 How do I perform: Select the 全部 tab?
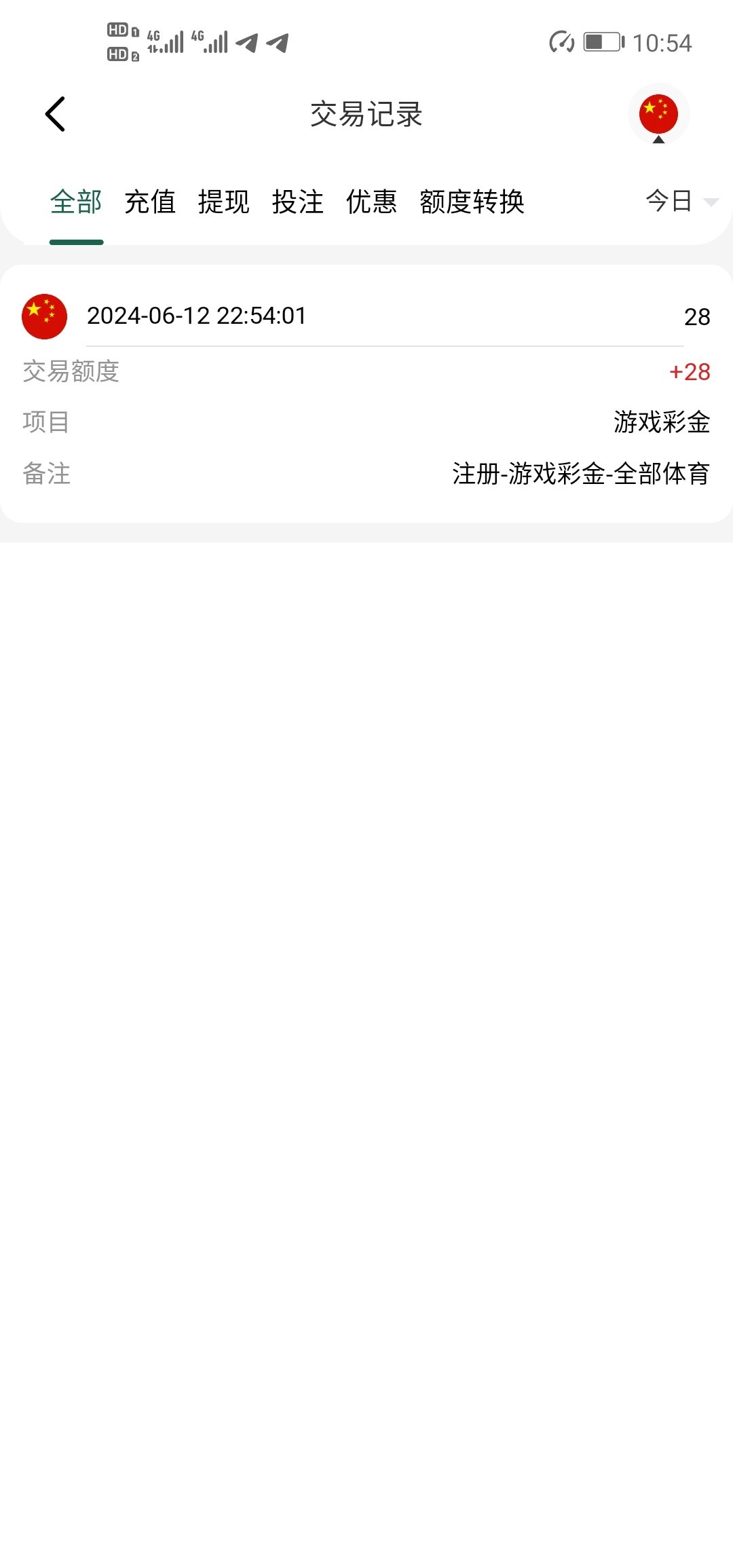76,202
